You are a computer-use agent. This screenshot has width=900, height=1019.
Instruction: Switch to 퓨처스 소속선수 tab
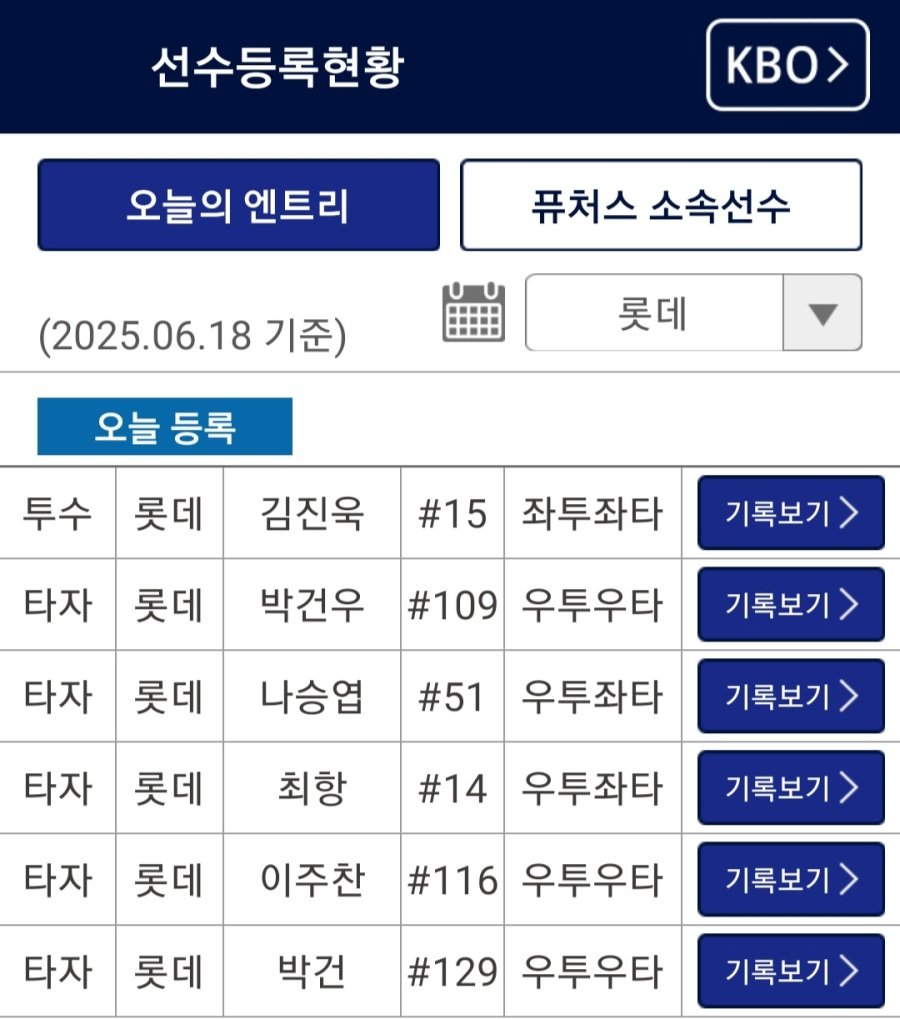point(660,205)
